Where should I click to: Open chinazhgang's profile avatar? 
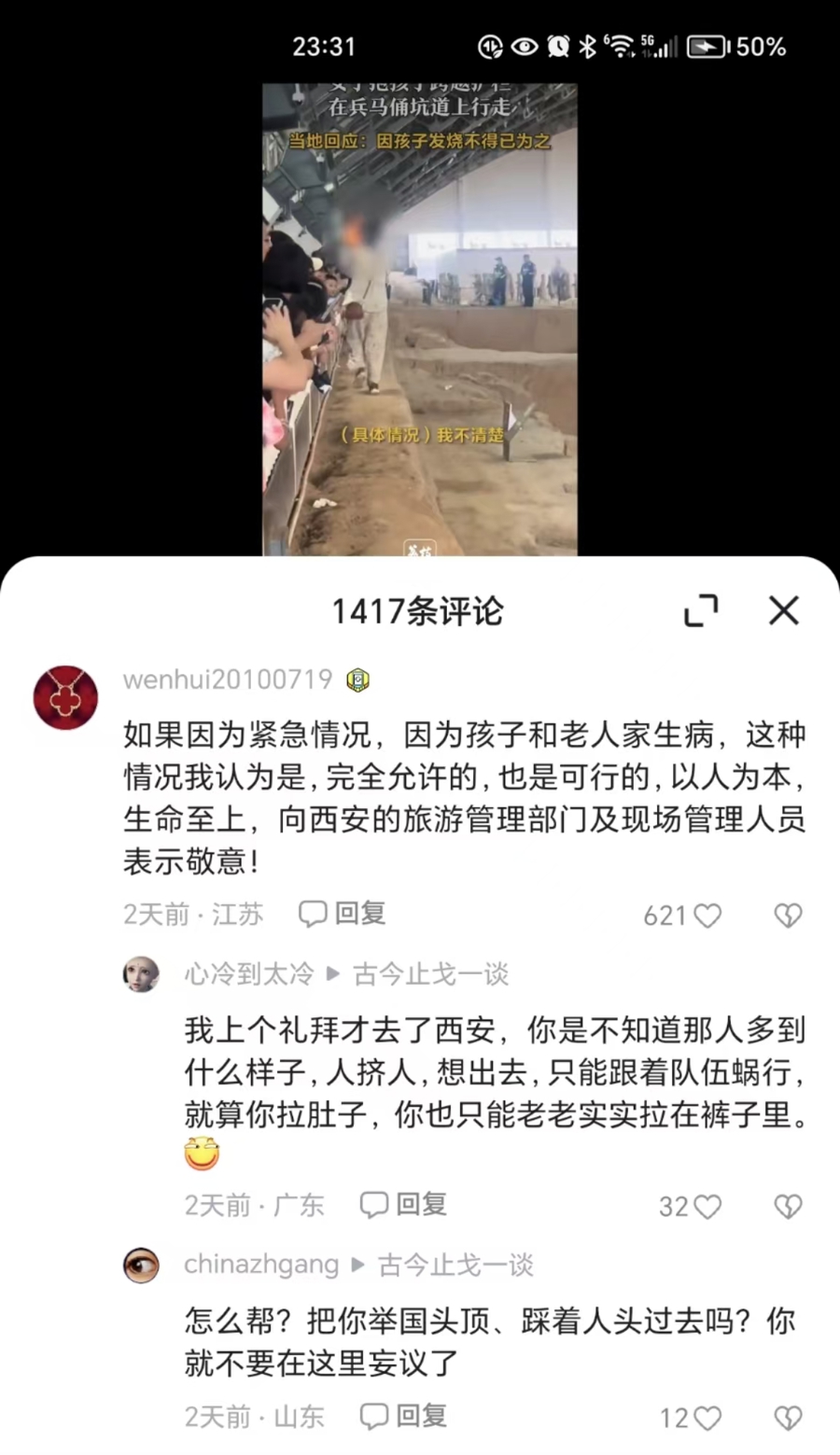click(142, 1265)
